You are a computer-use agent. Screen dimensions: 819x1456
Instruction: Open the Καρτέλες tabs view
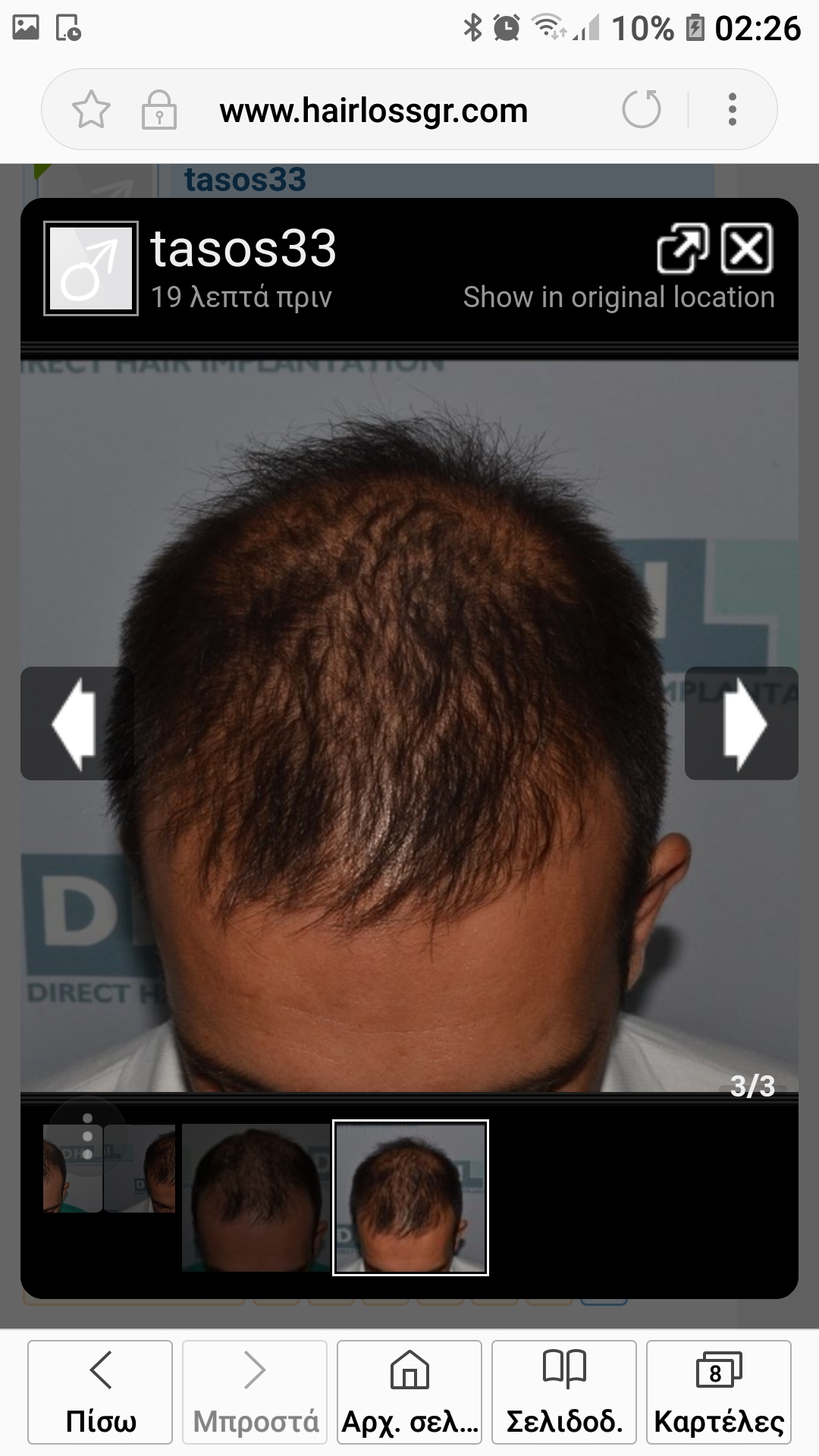pyautogui.click(x=719, y=1392)
